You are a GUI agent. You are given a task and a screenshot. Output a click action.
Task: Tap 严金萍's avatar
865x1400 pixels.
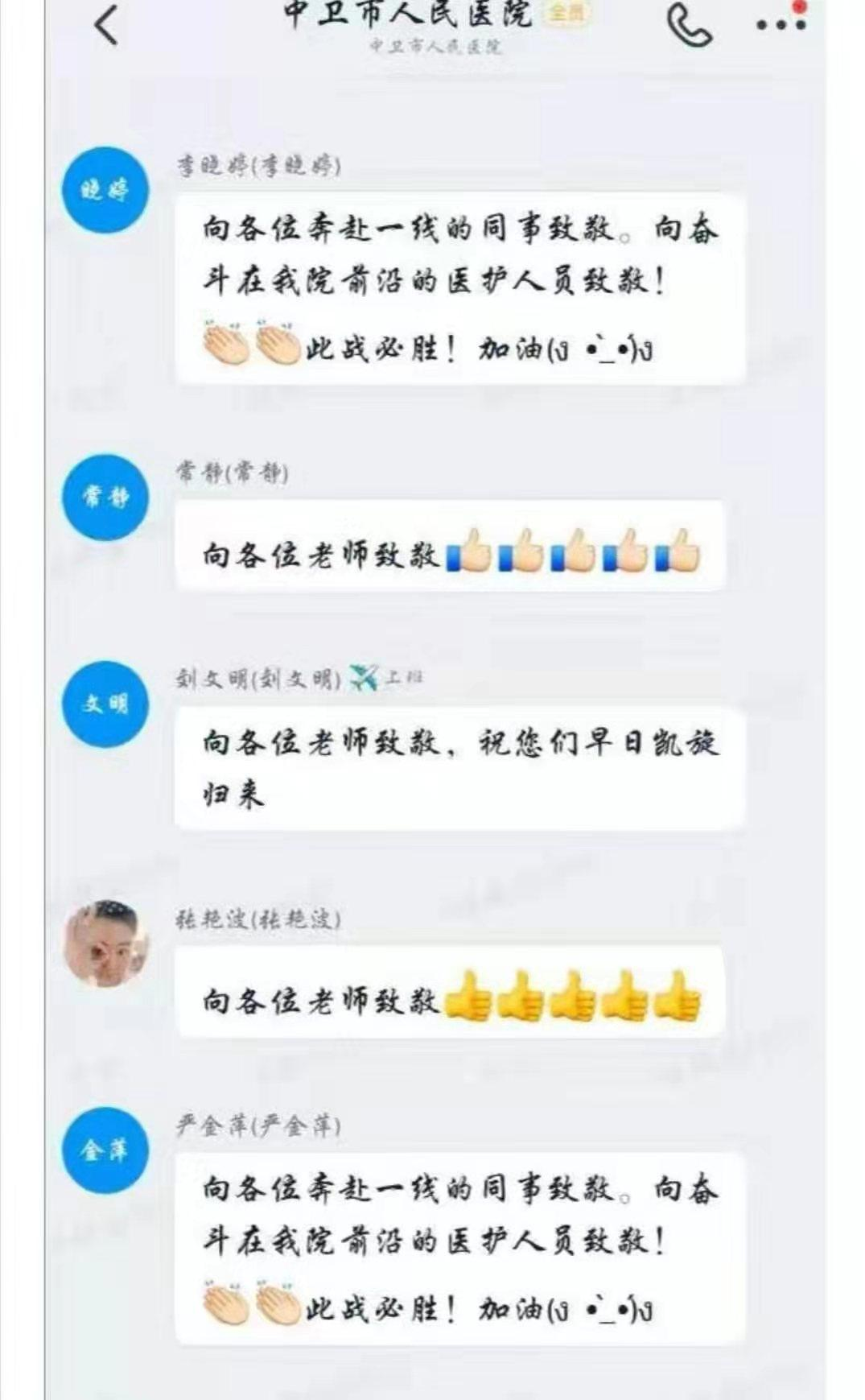pos(105,1150)
